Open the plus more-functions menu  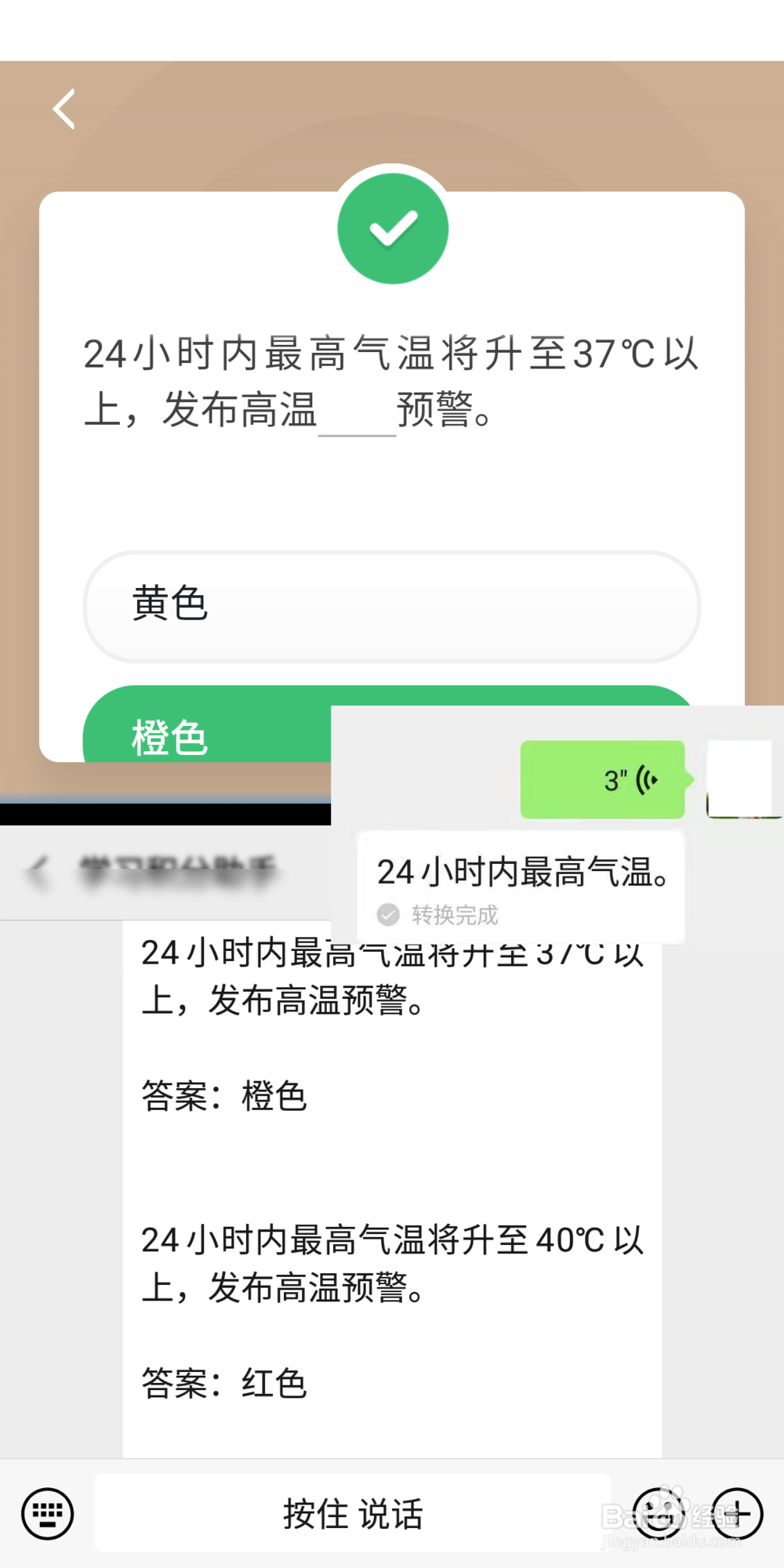tap(738, 1514)
